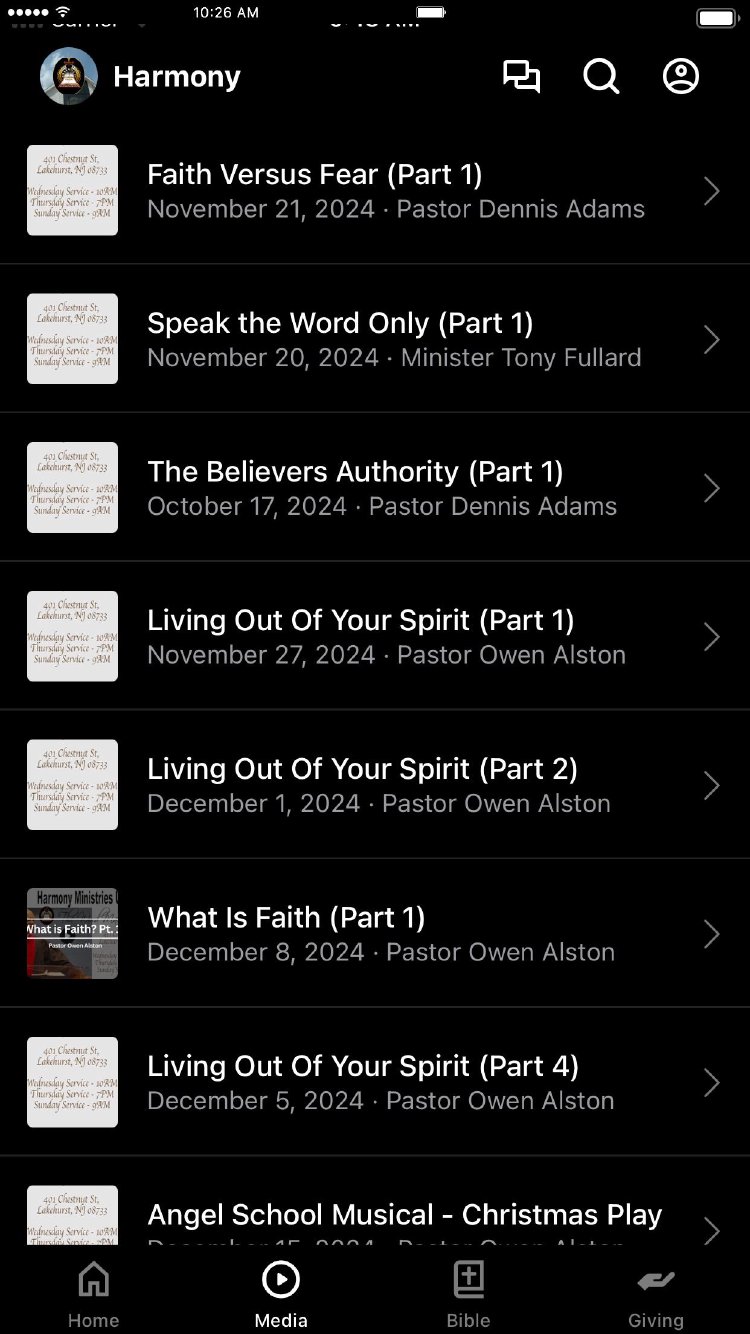
Task: Play Living Out Of Your Spirit (Part 1)
Action: click(375, 637)
